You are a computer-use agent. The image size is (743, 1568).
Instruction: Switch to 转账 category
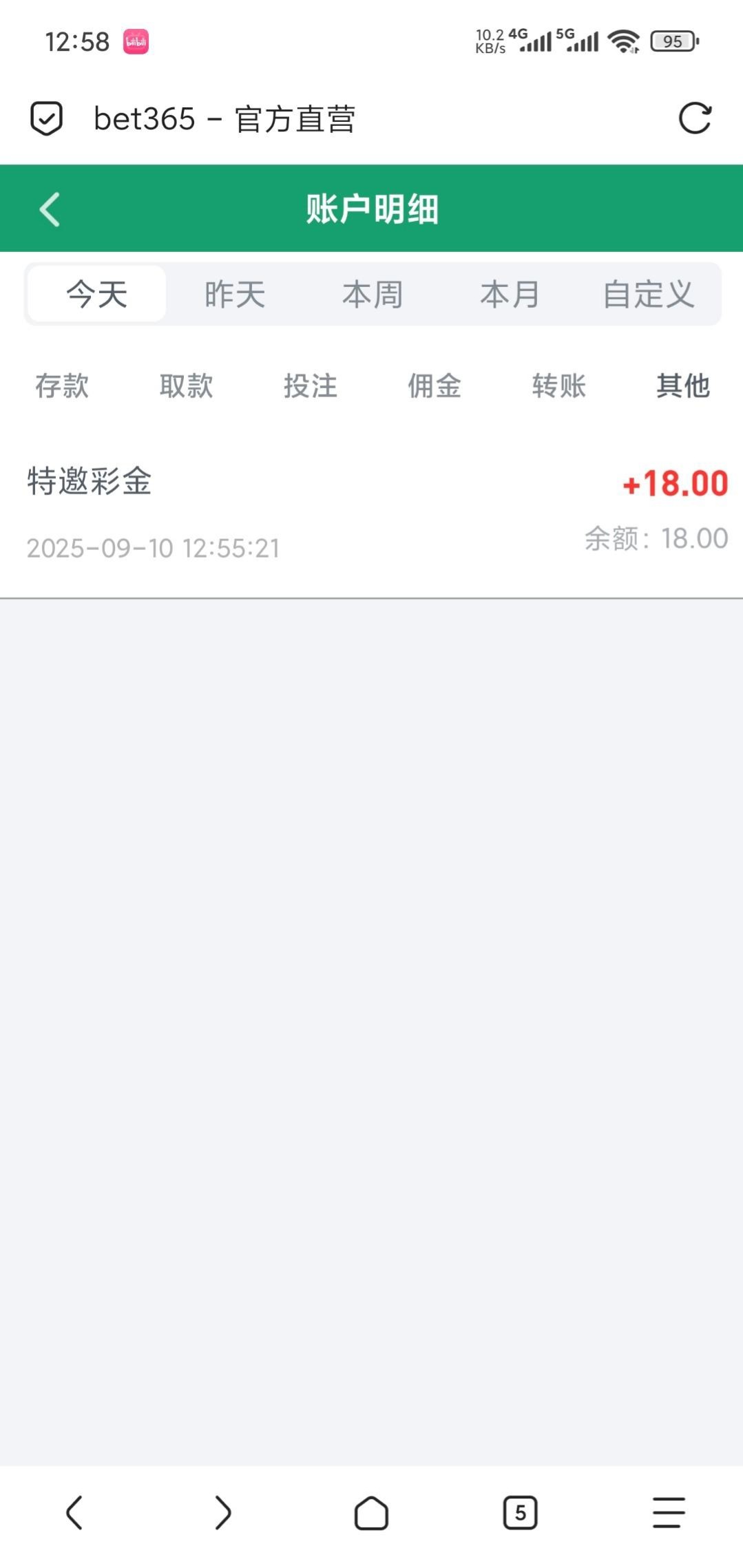558,385
